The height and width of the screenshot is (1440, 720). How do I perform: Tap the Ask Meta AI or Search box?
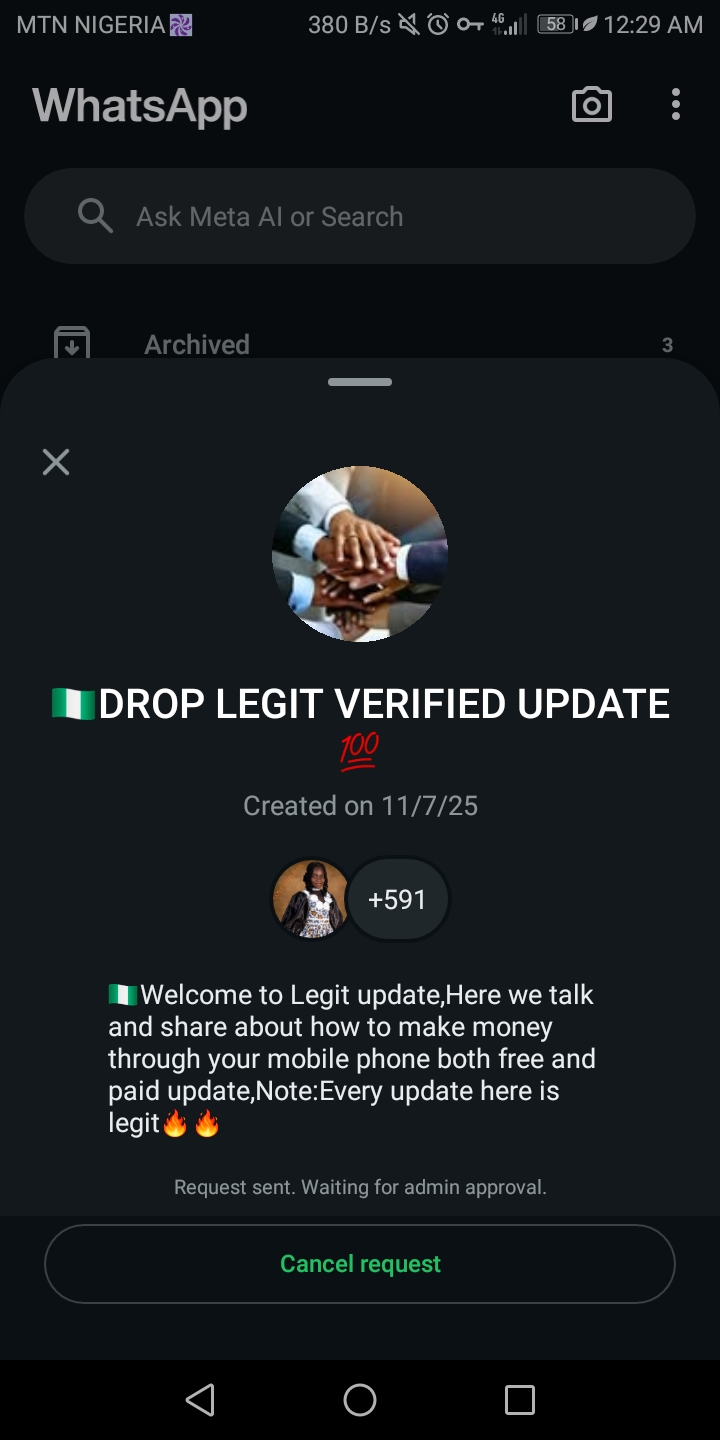(360, 216)
